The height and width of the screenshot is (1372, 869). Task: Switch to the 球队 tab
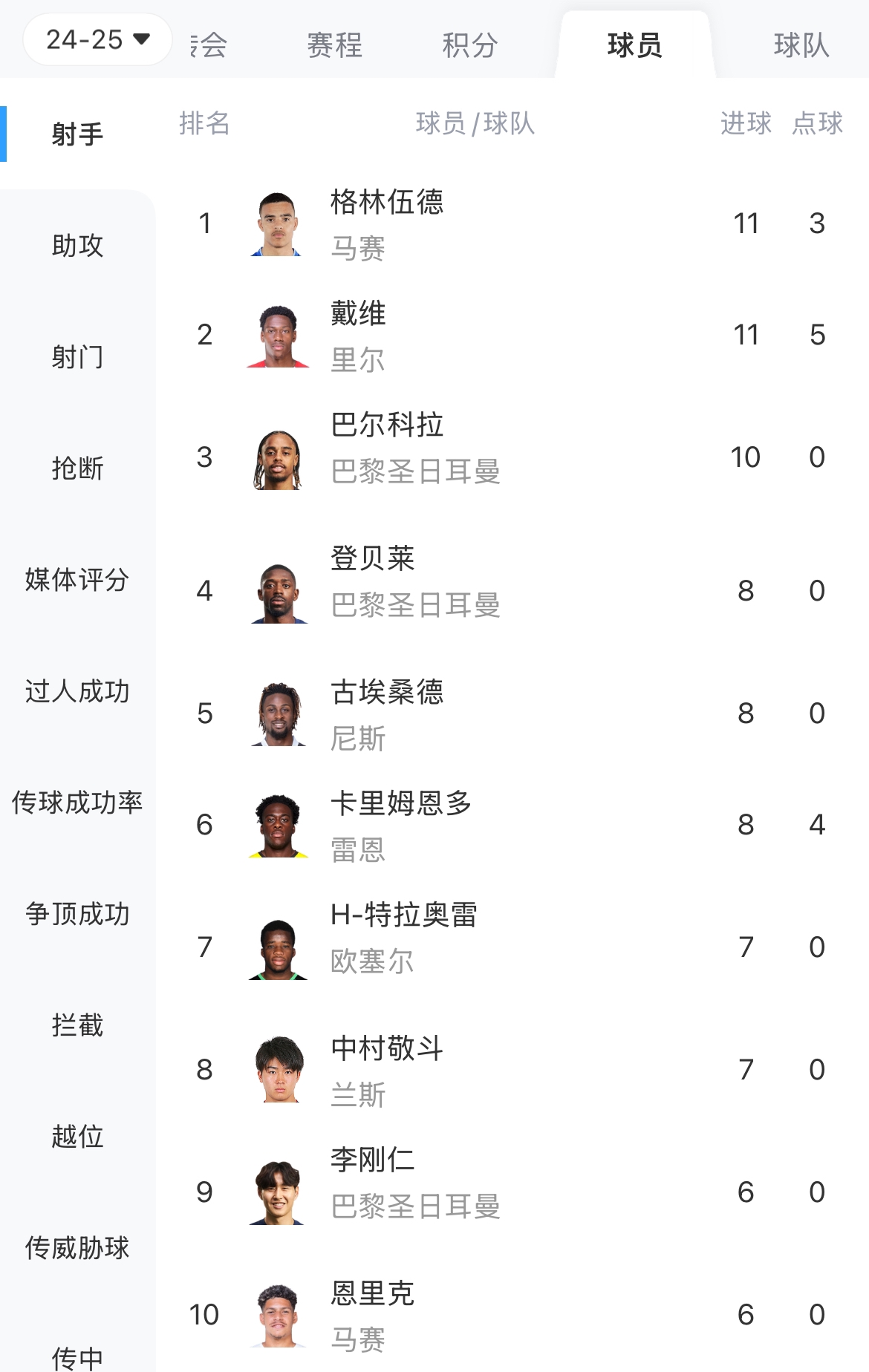click(x=801, y=45)
